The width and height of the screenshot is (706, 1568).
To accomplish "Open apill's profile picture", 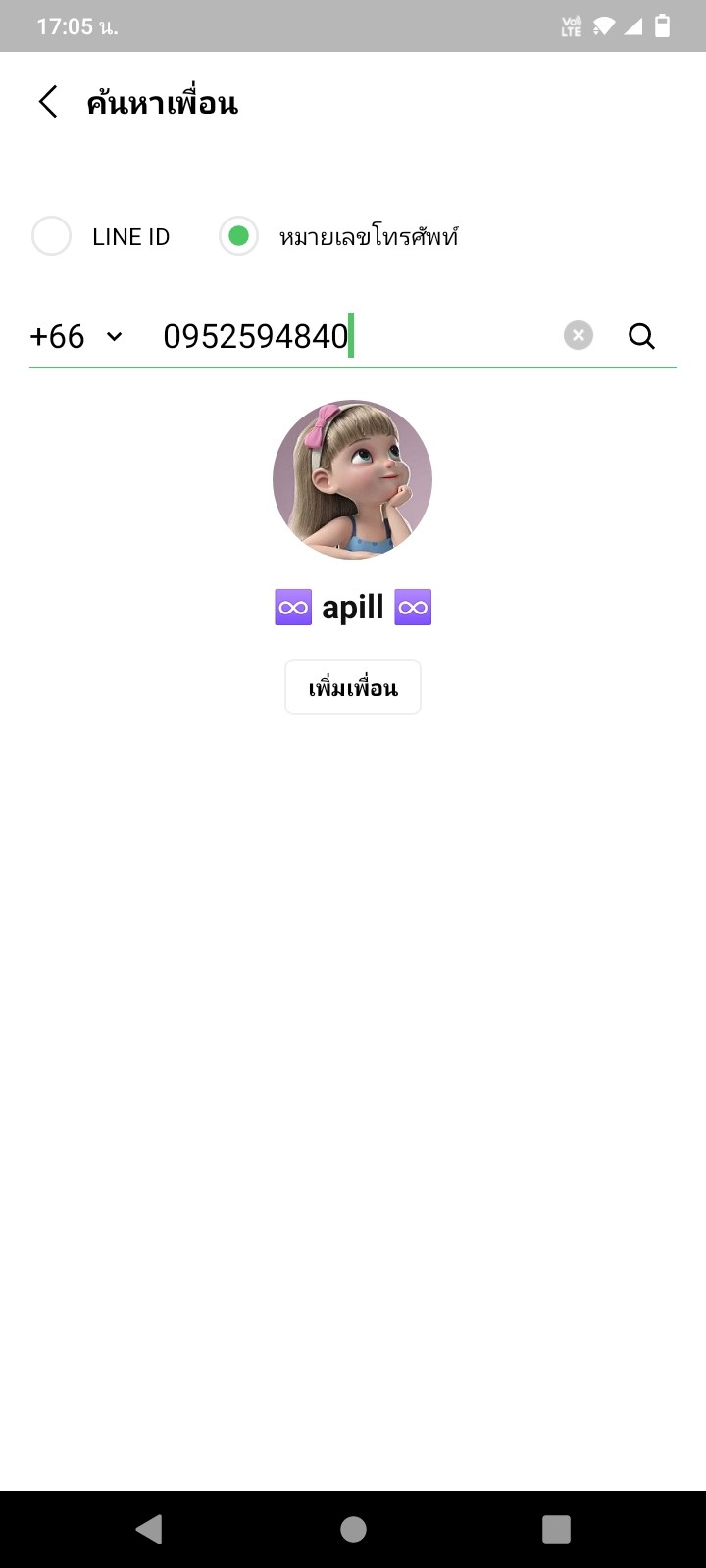I will point(352,479).
